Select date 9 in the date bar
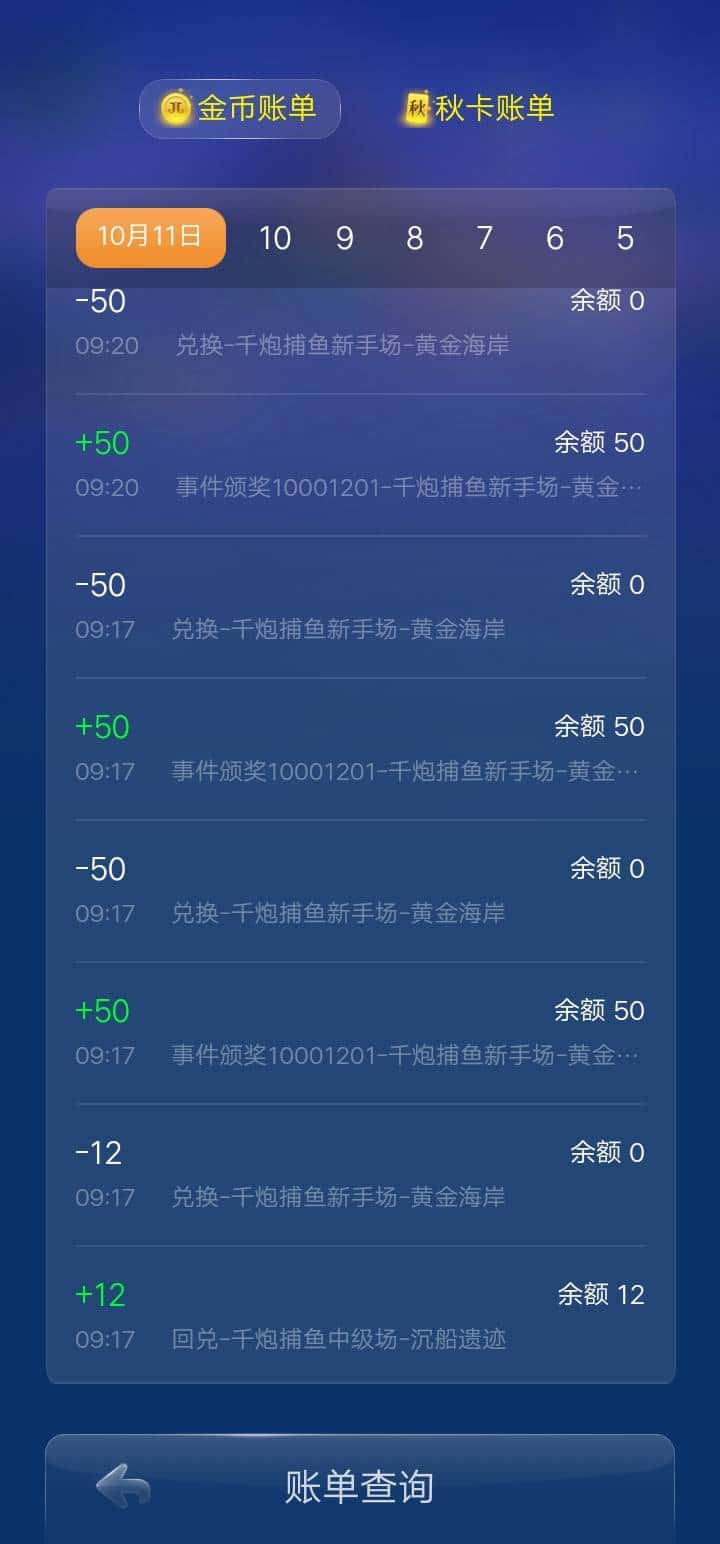Viewport: 720px width, 1544px height. [x=344, y=238]
